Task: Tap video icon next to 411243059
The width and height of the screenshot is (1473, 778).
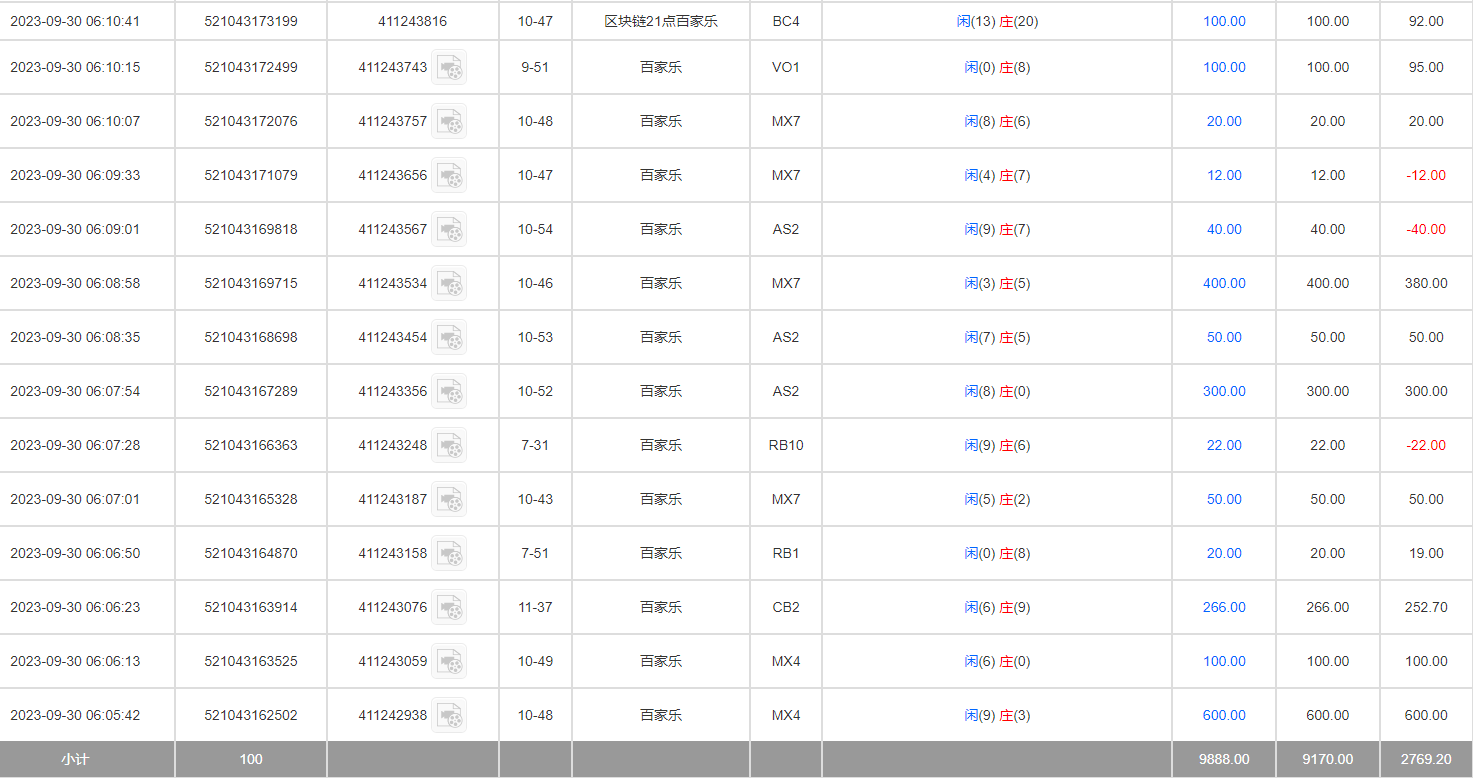Action: 449,661
